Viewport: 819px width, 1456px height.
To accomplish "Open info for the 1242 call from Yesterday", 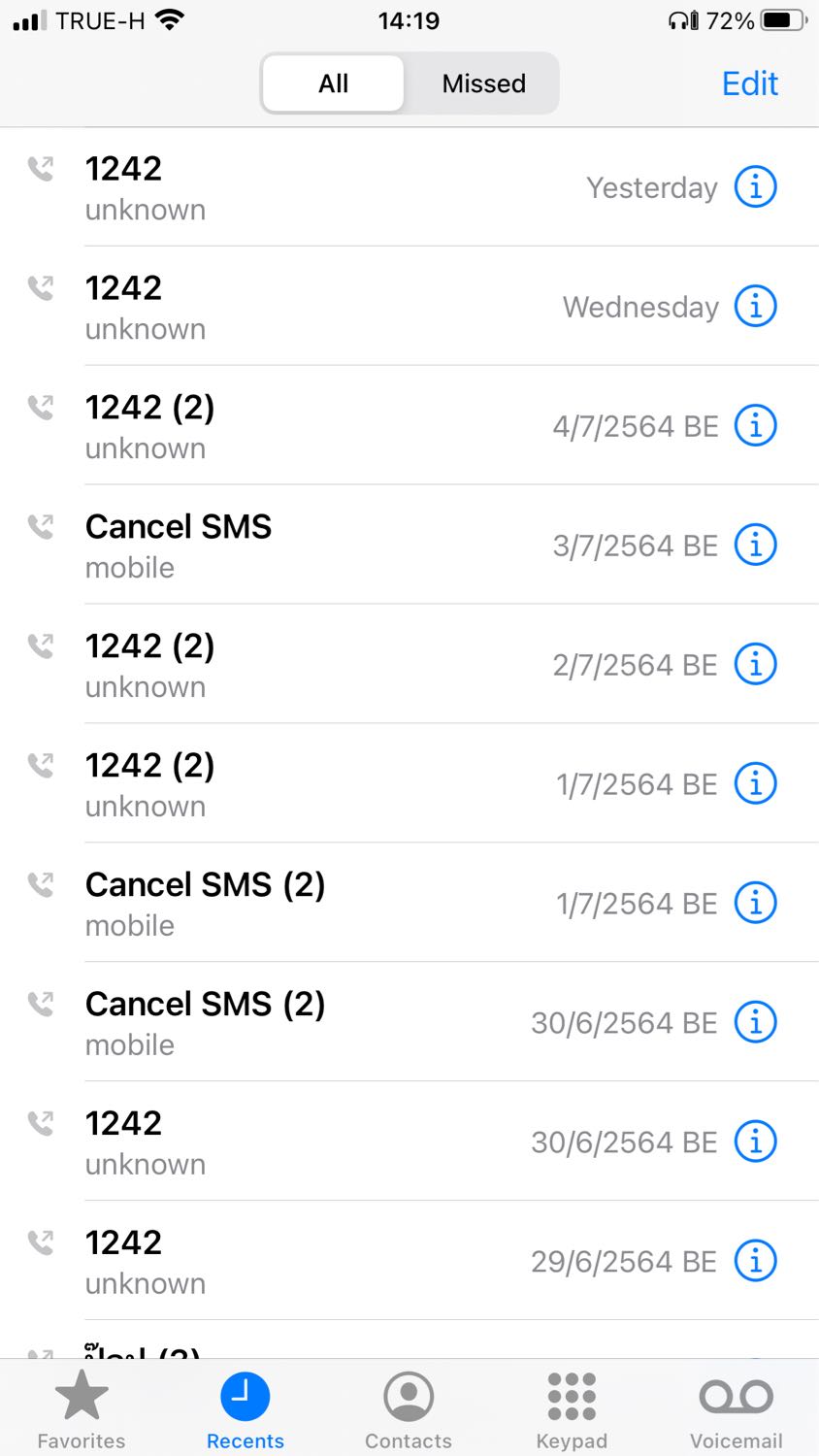I will coord(755,186).
